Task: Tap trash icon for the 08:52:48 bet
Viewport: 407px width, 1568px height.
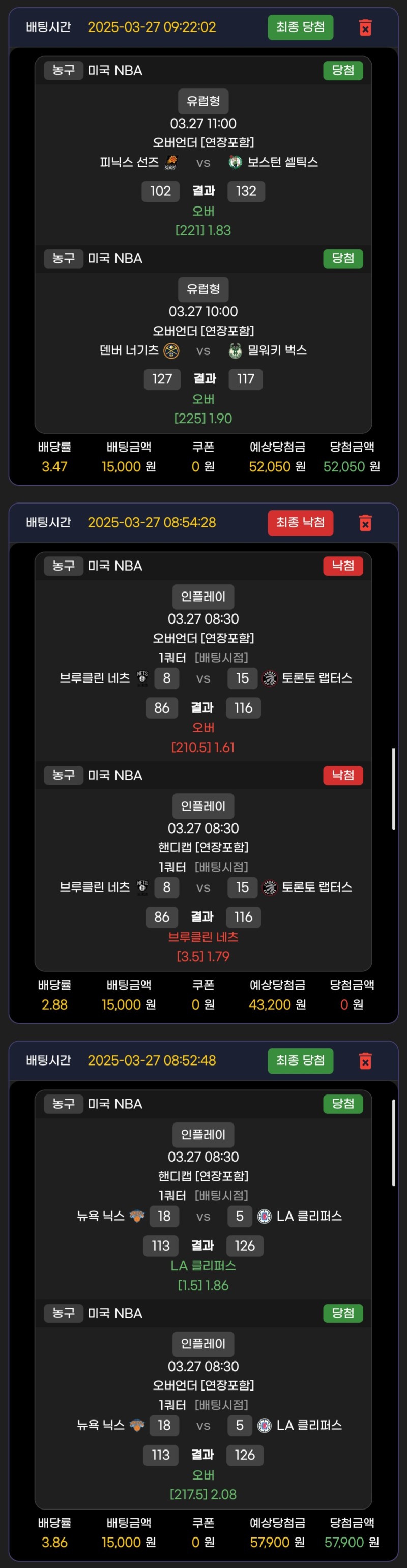Action: (366, 1061)
